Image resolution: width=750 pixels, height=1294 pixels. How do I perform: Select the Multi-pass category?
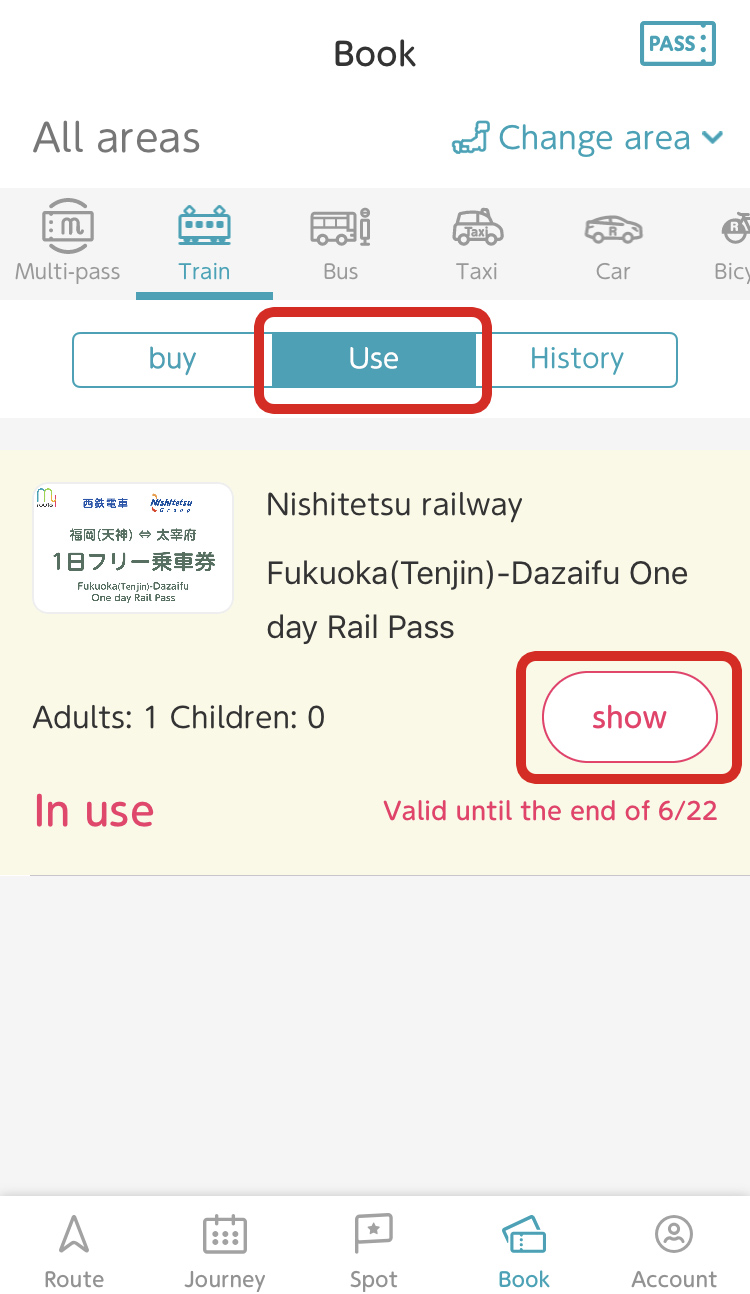(x=67, y=244)
